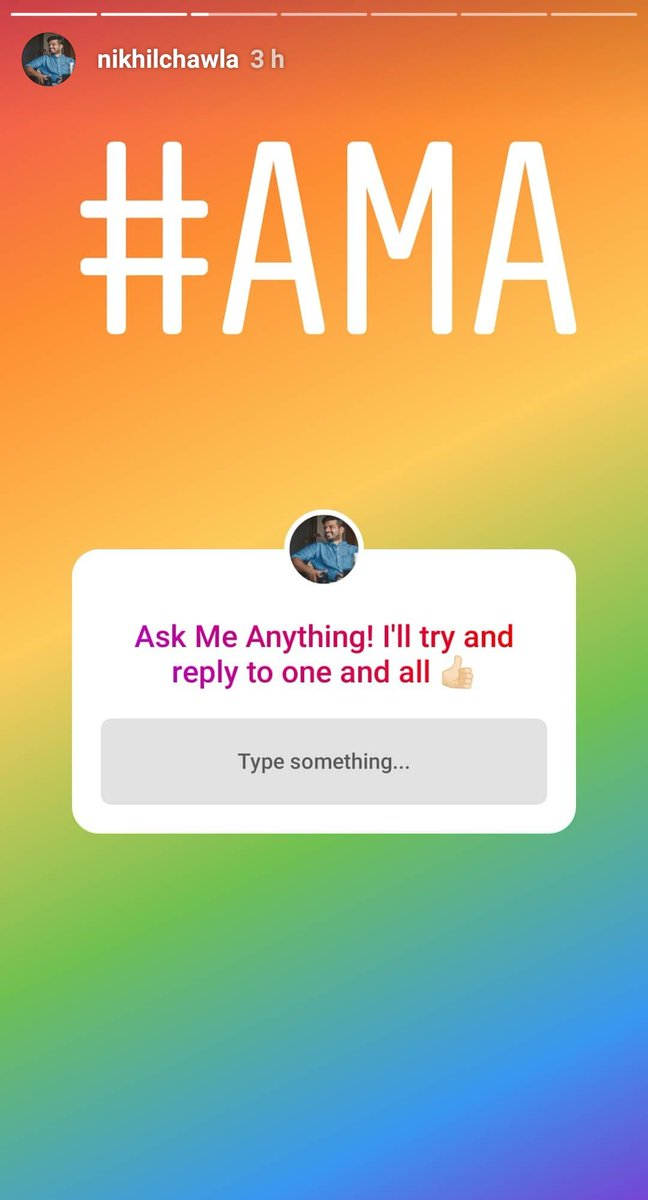Open nikhilchawla's profile picture in story header

[48, 59]
